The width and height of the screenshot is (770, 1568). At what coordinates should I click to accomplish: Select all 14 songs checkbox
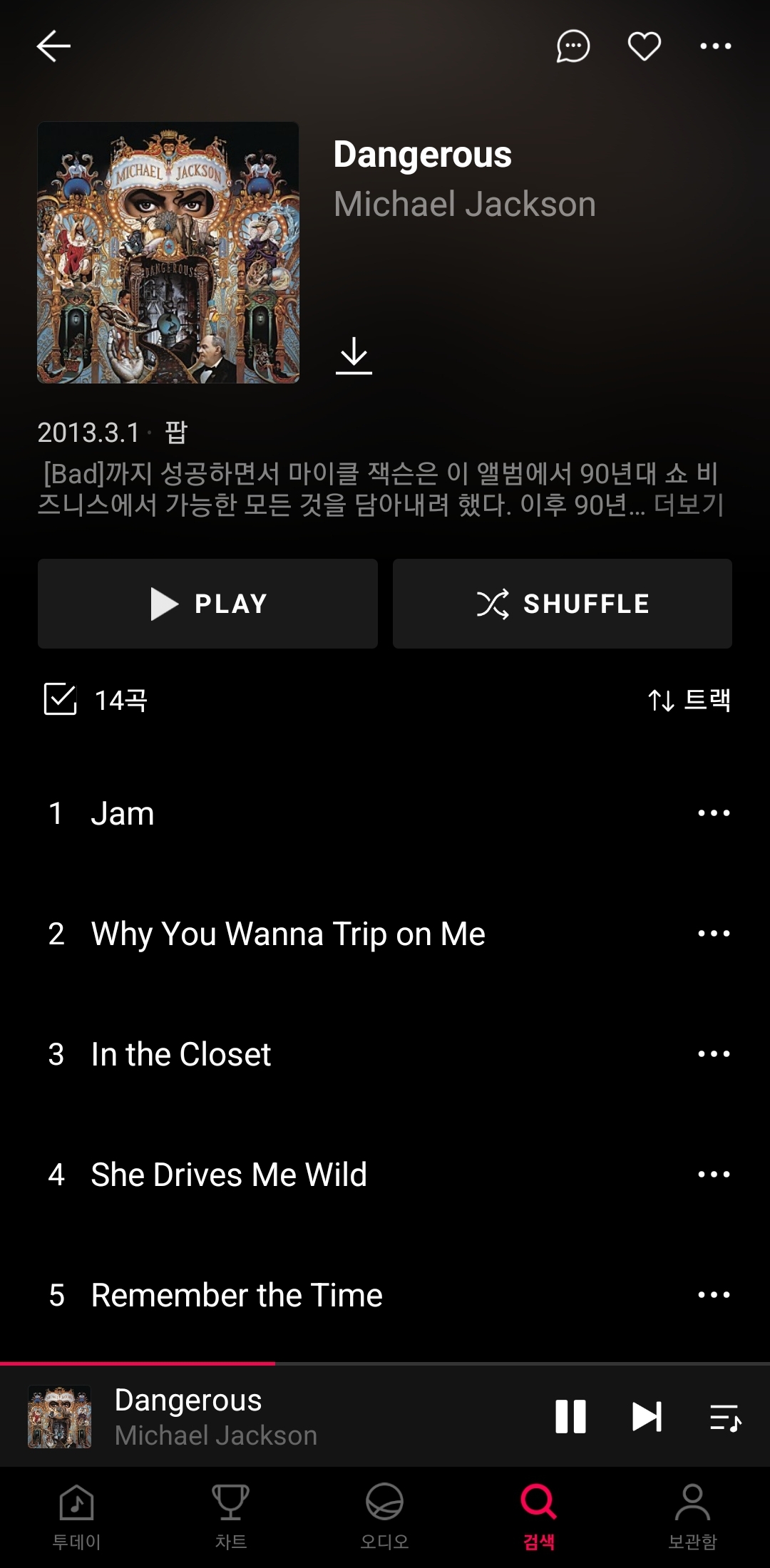[x=61, y=699]
